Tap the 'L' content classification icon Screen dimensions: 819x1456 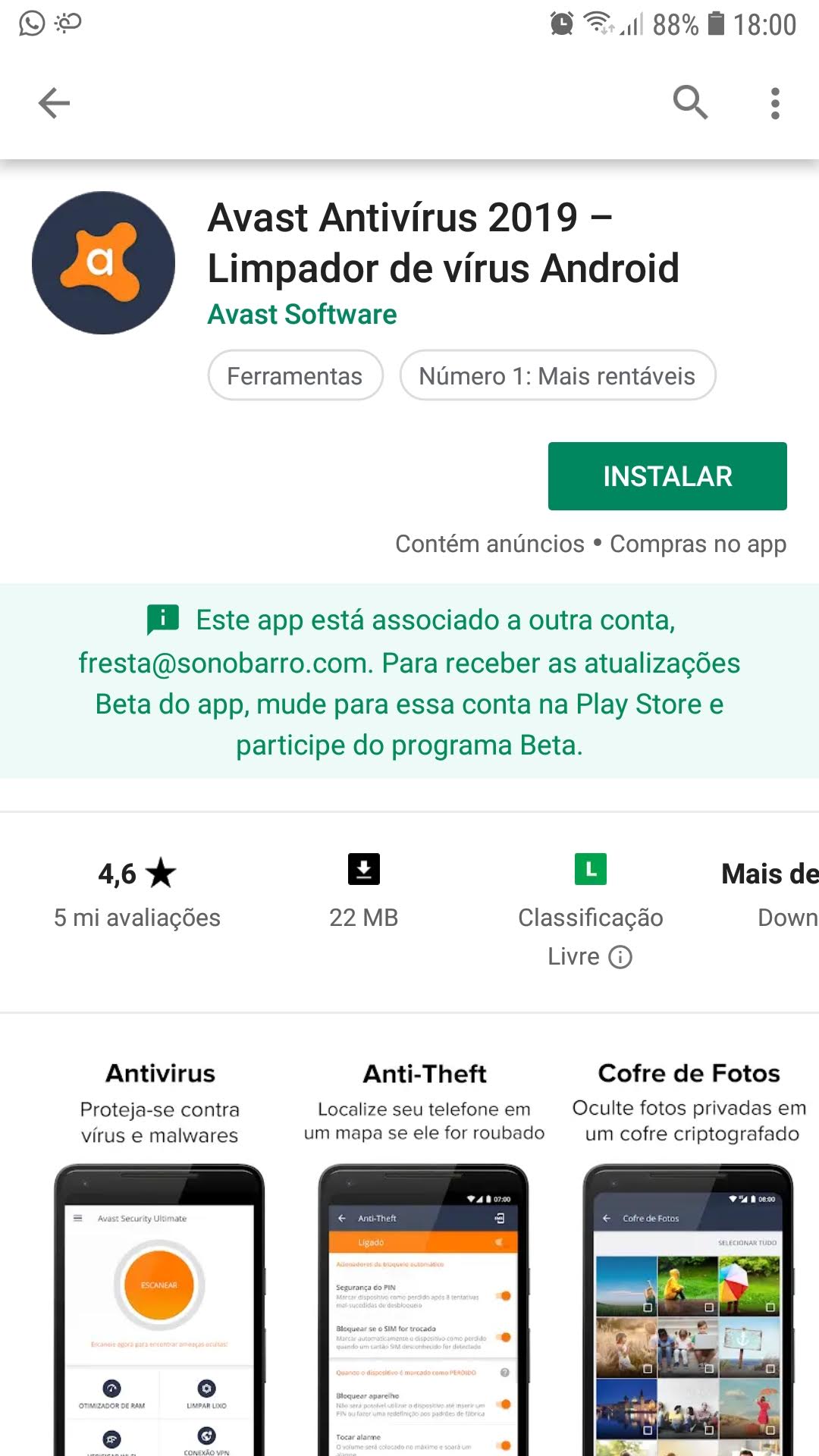[x=590, y=868]
